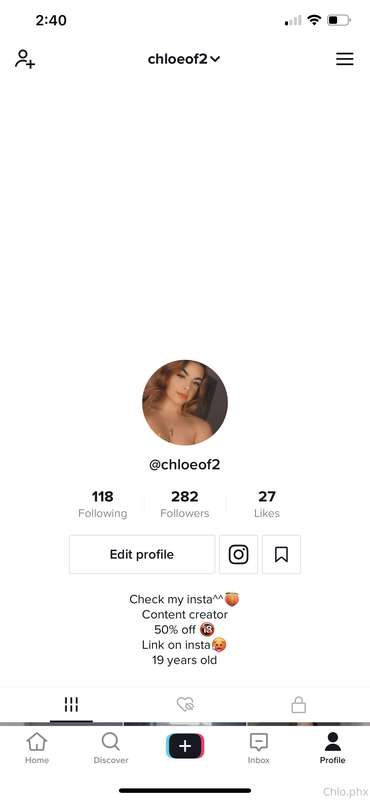This screenshot has width=370, height=800.
Task: Switch to the private videos lock tab
Action: [299, 705]
